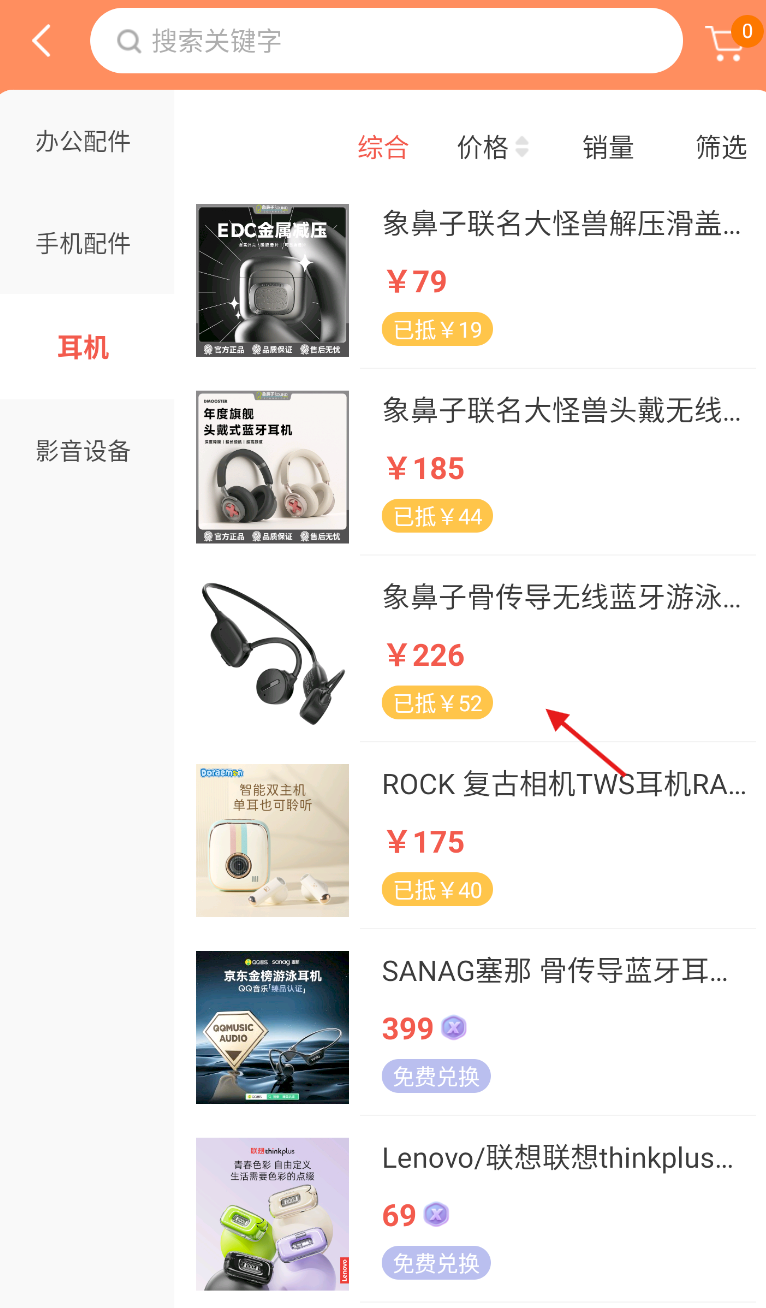Sort products by 综合
This screenshot has height=1308, width=766.
pyautogui.click(x=383, y=148)
